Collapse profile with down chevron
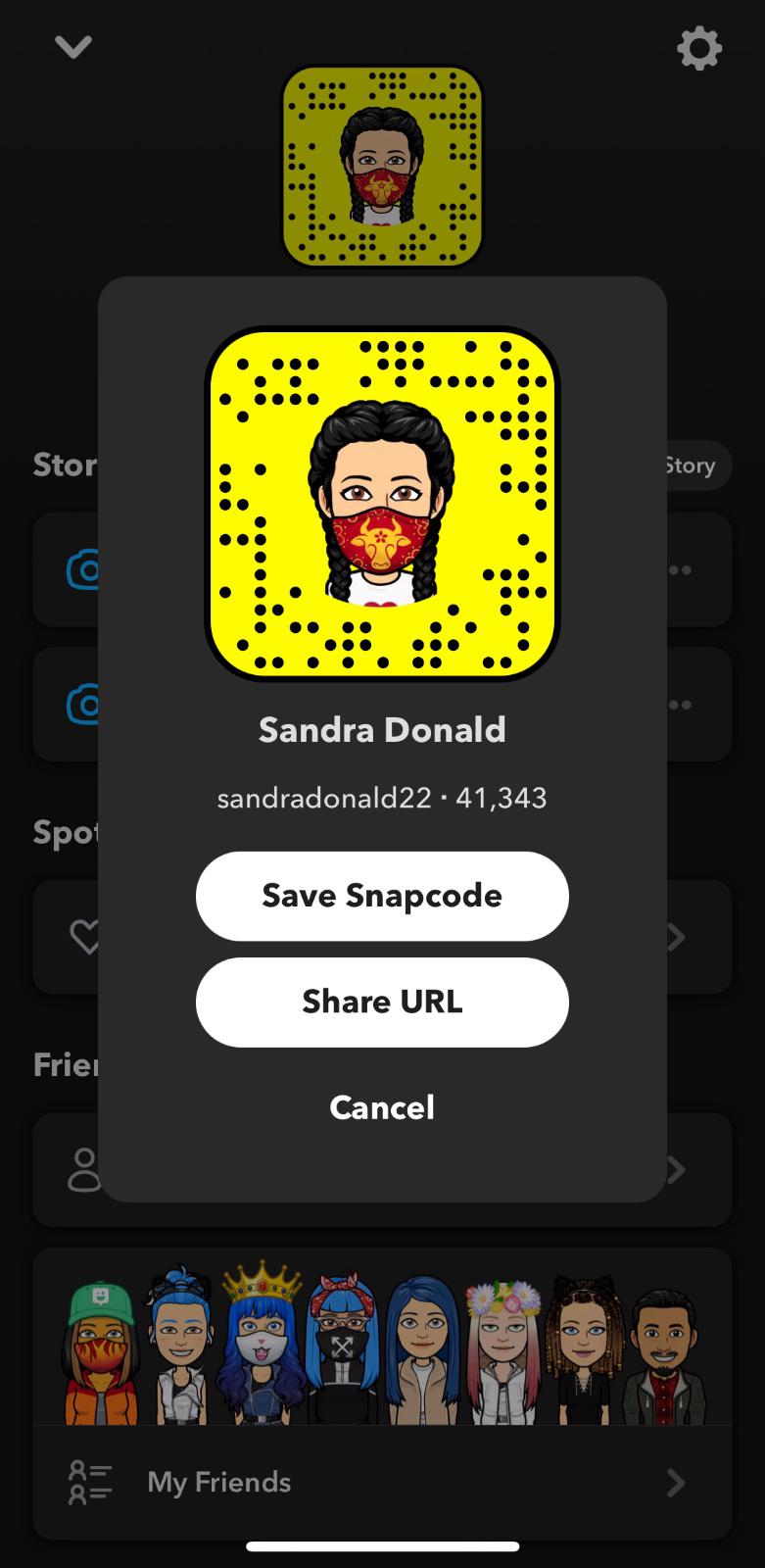The width and height of the screenshot is (765, 1568). click(73, 46)
